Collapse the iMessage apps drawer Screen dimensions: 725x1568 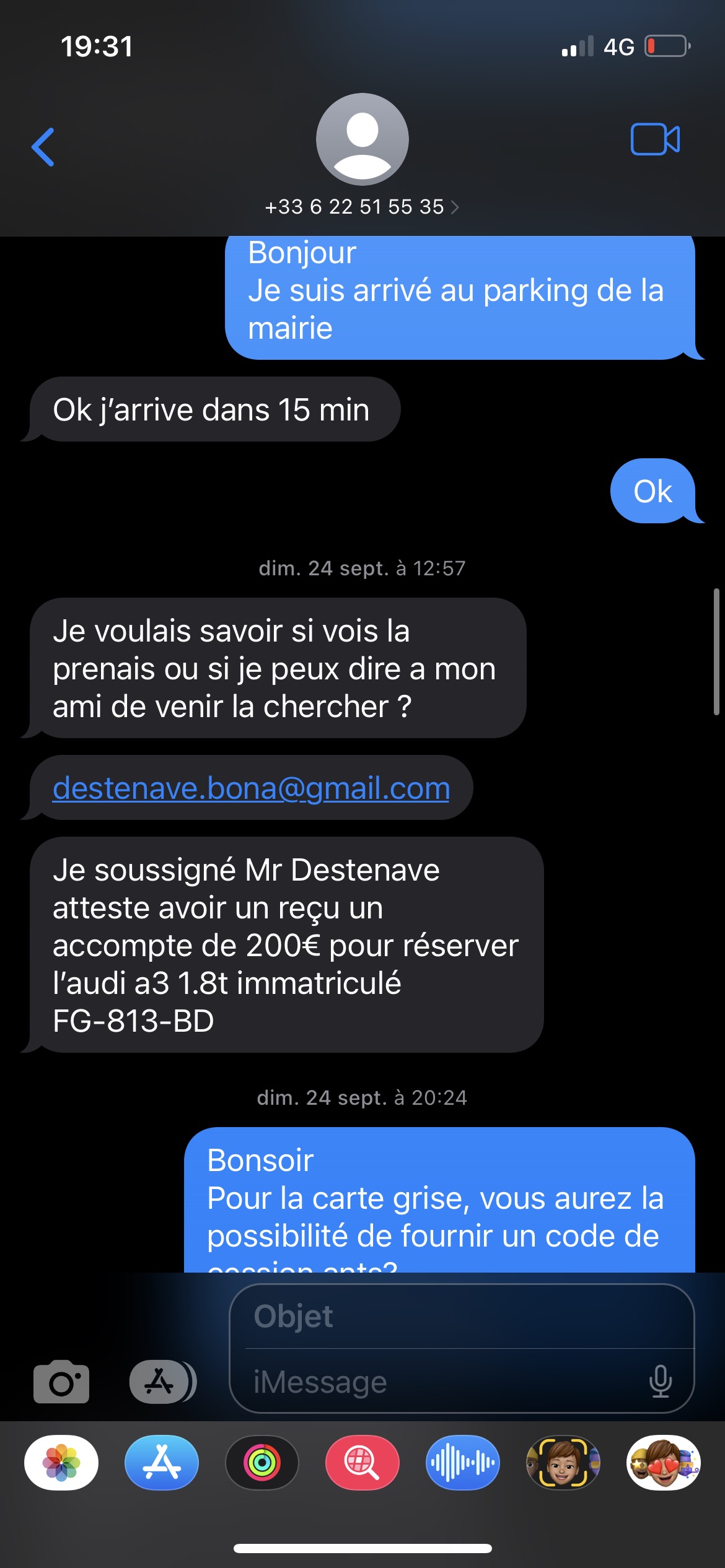pos(162,1382)
